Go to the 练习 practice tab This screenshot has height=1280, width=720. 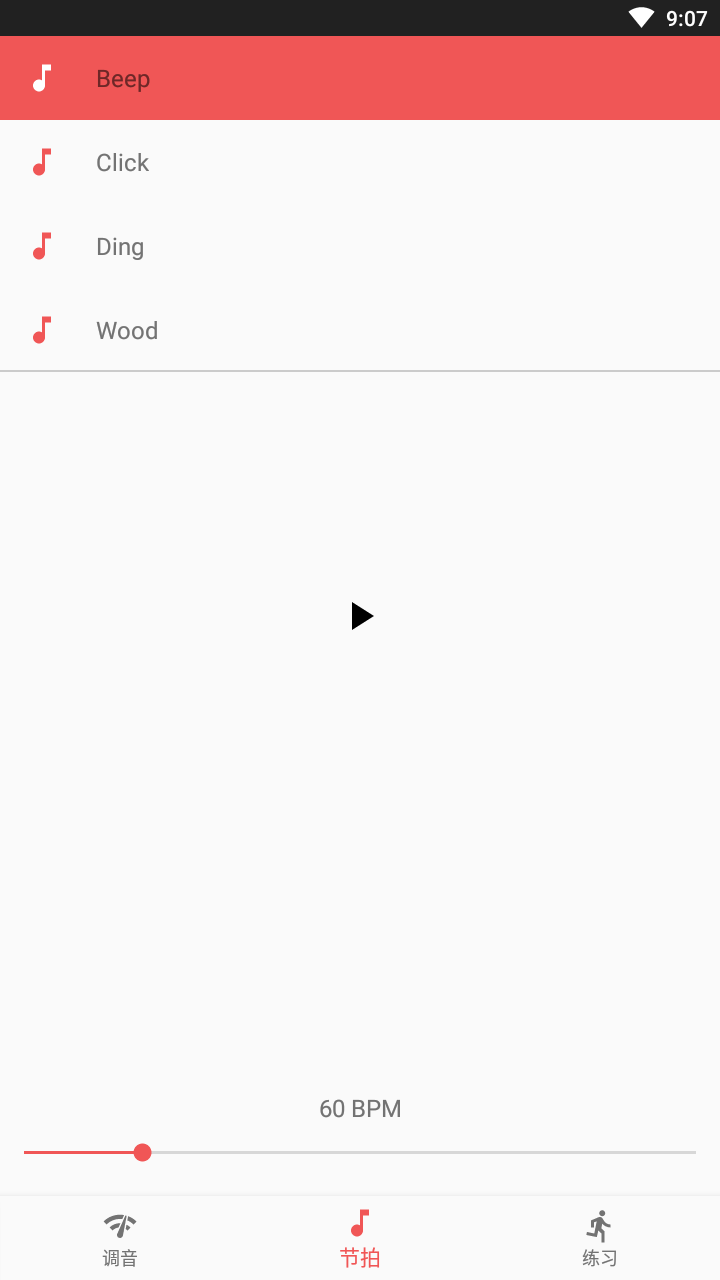[x=600, y=1238]
